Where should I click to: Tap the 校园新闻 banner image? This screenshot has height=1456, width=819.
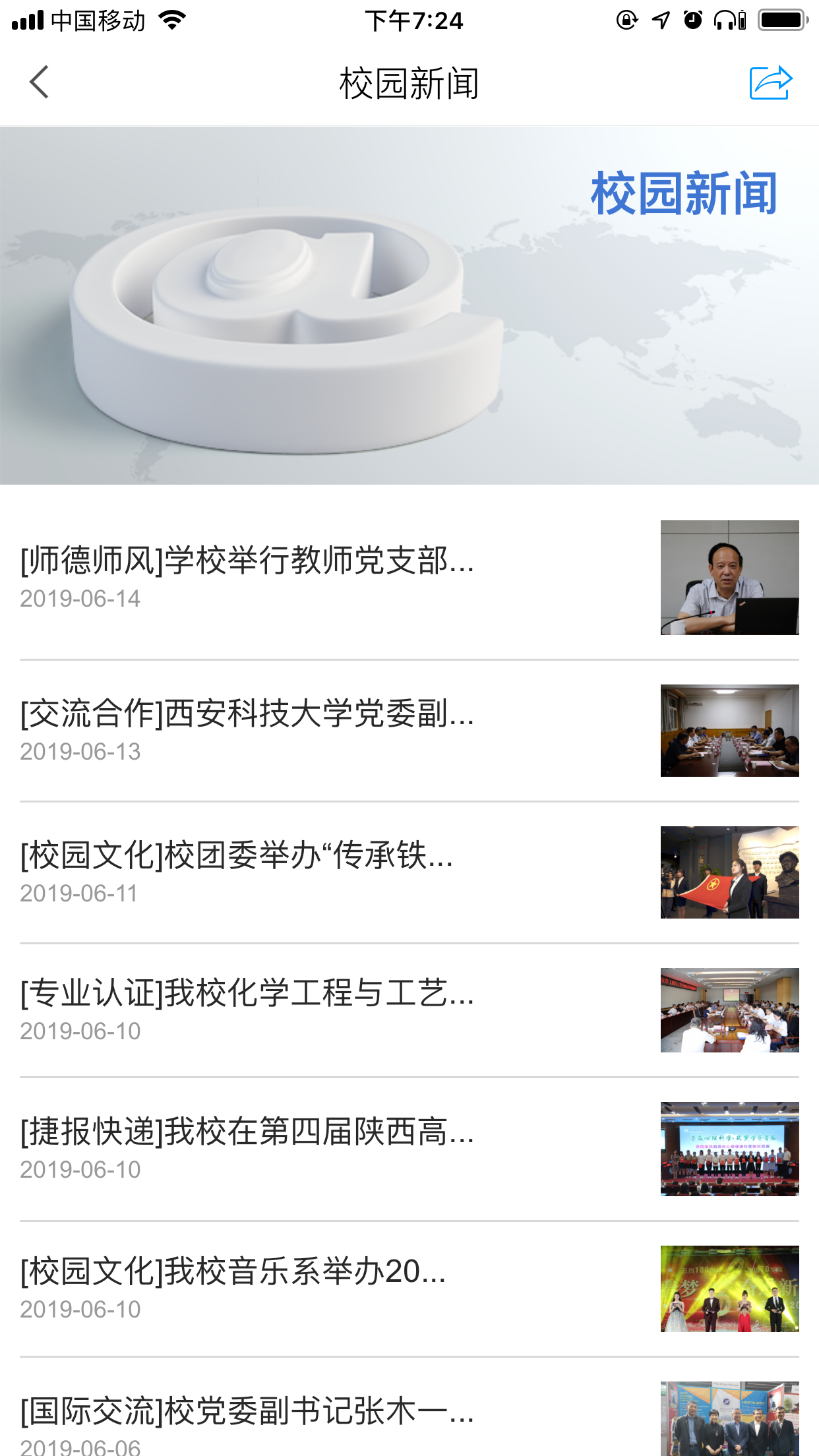[409, 303]
